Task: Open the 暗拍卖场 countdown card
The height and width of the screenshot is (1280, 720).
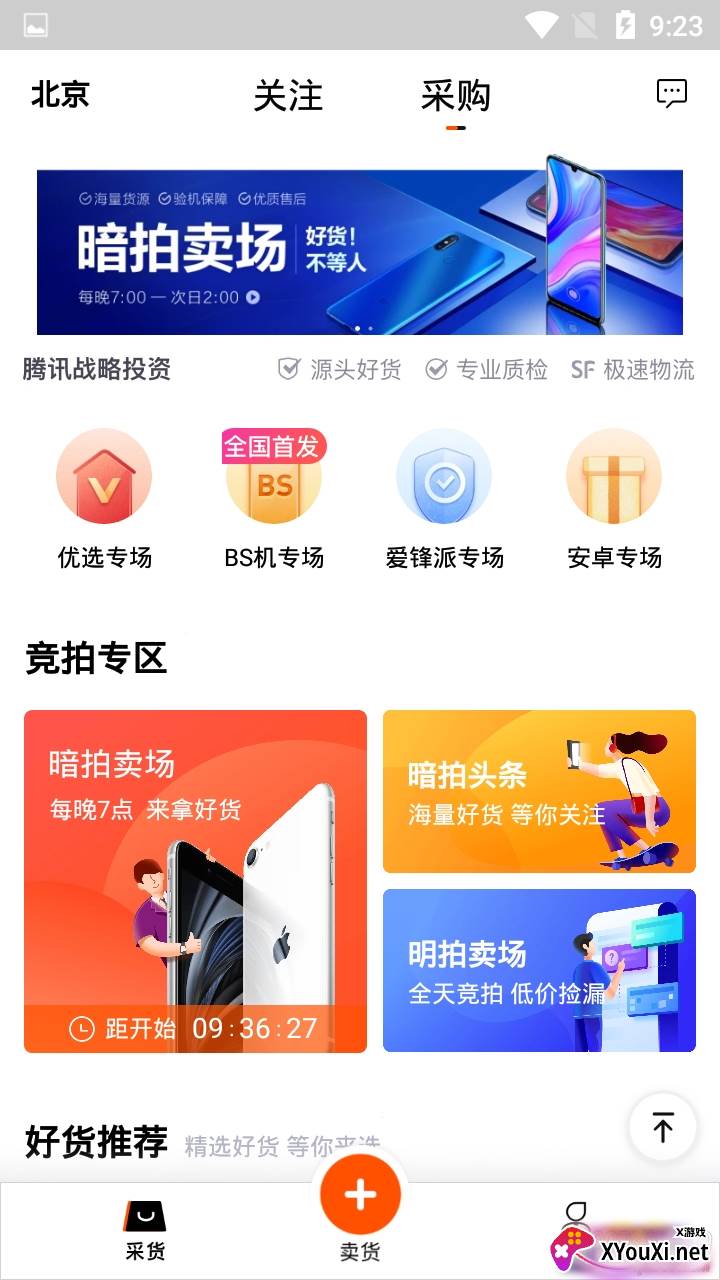Action: click(195, 880)
